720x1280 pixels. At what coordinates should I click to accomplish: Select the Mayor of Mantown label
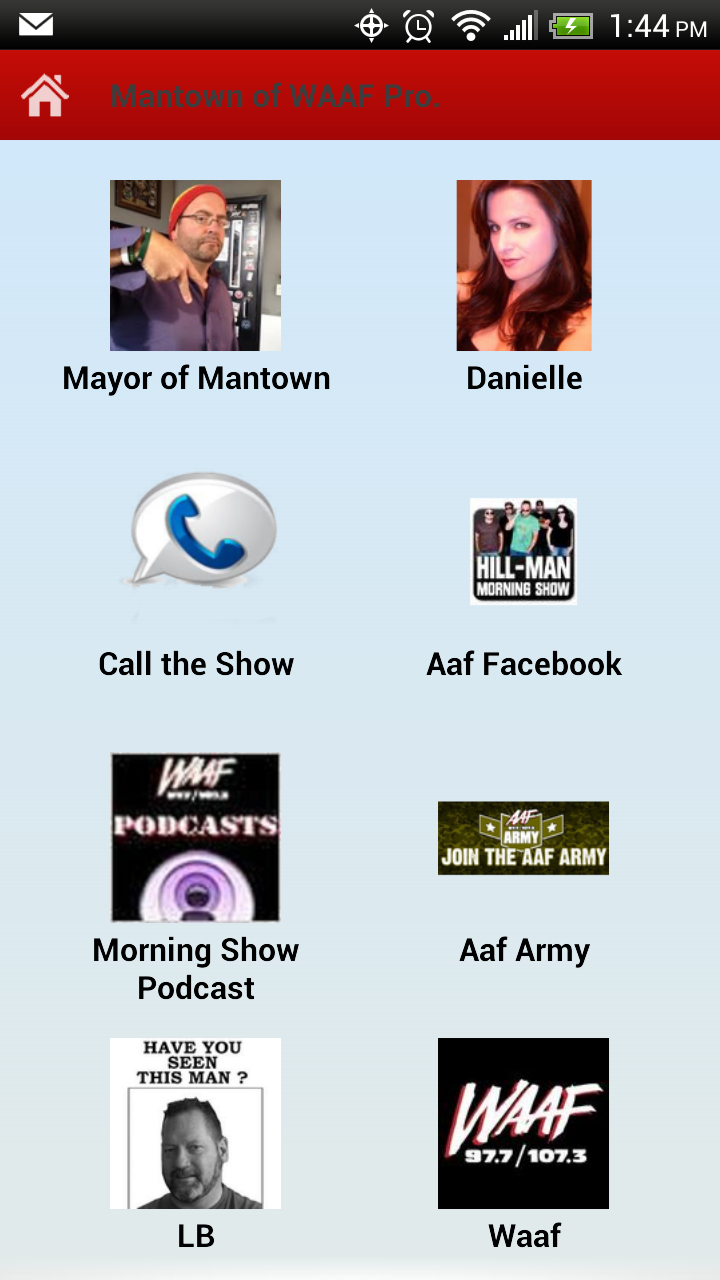point(196,378)
